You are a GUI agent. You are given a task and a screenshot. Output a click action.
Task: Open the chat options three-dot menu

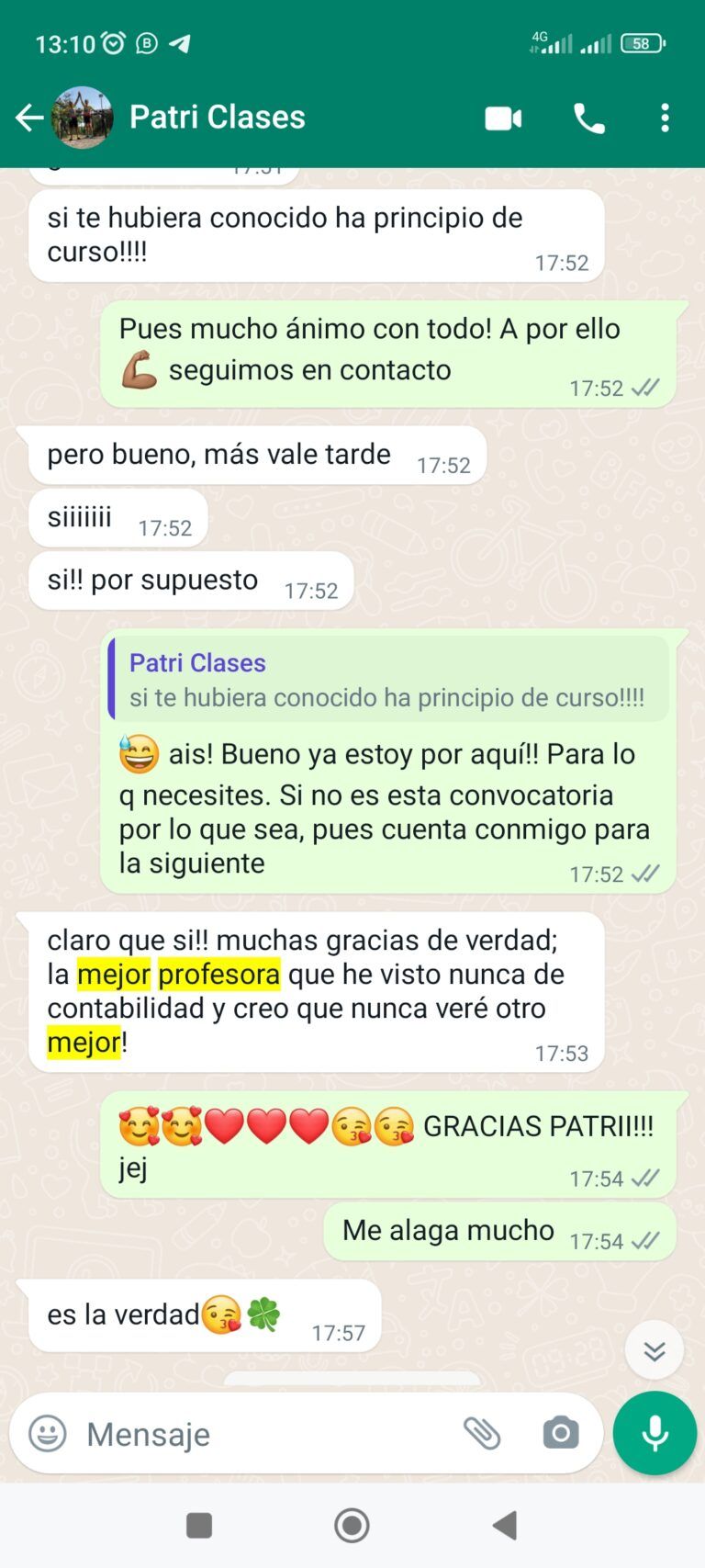pyautogui.click(x=665, y=118)
